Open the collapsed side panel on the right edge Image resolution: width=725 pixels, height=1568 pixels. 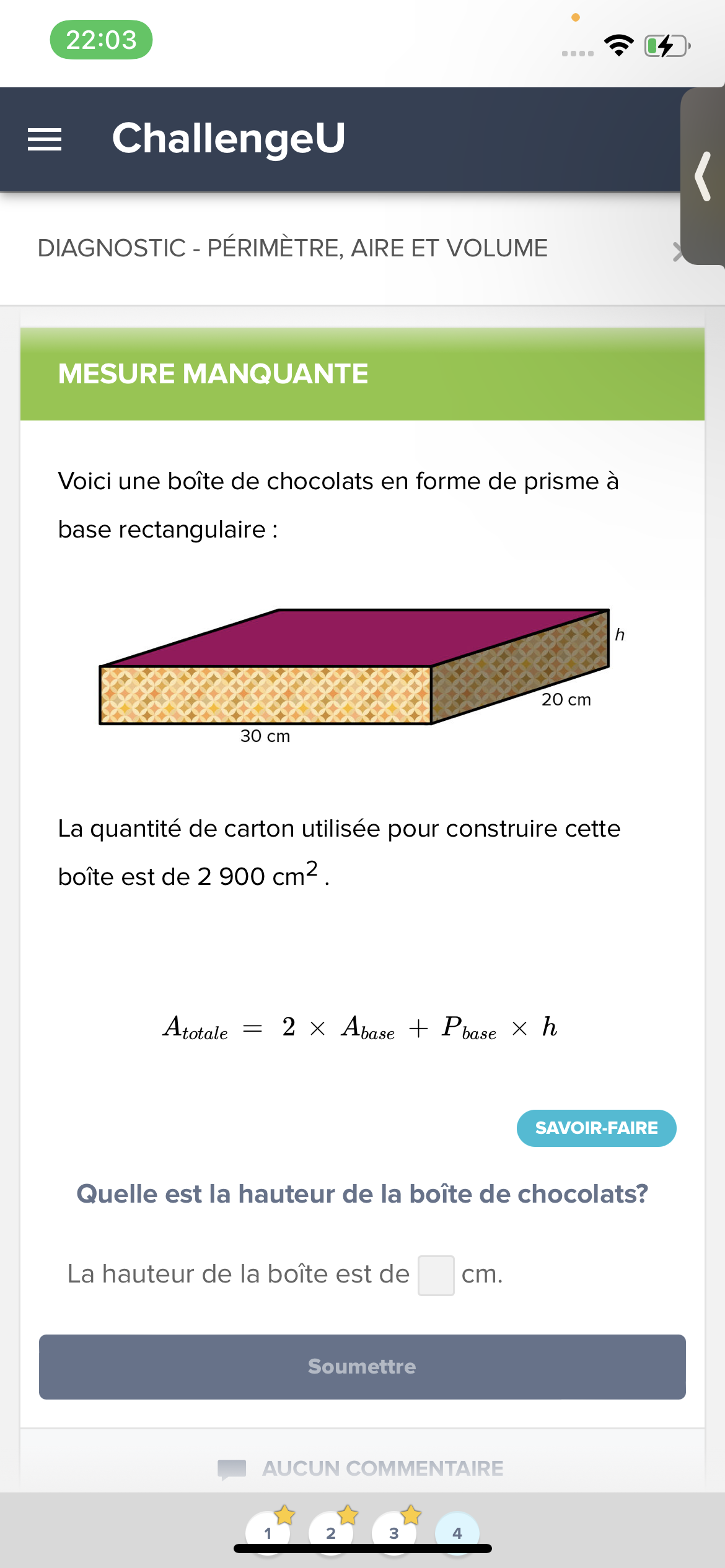703,176
